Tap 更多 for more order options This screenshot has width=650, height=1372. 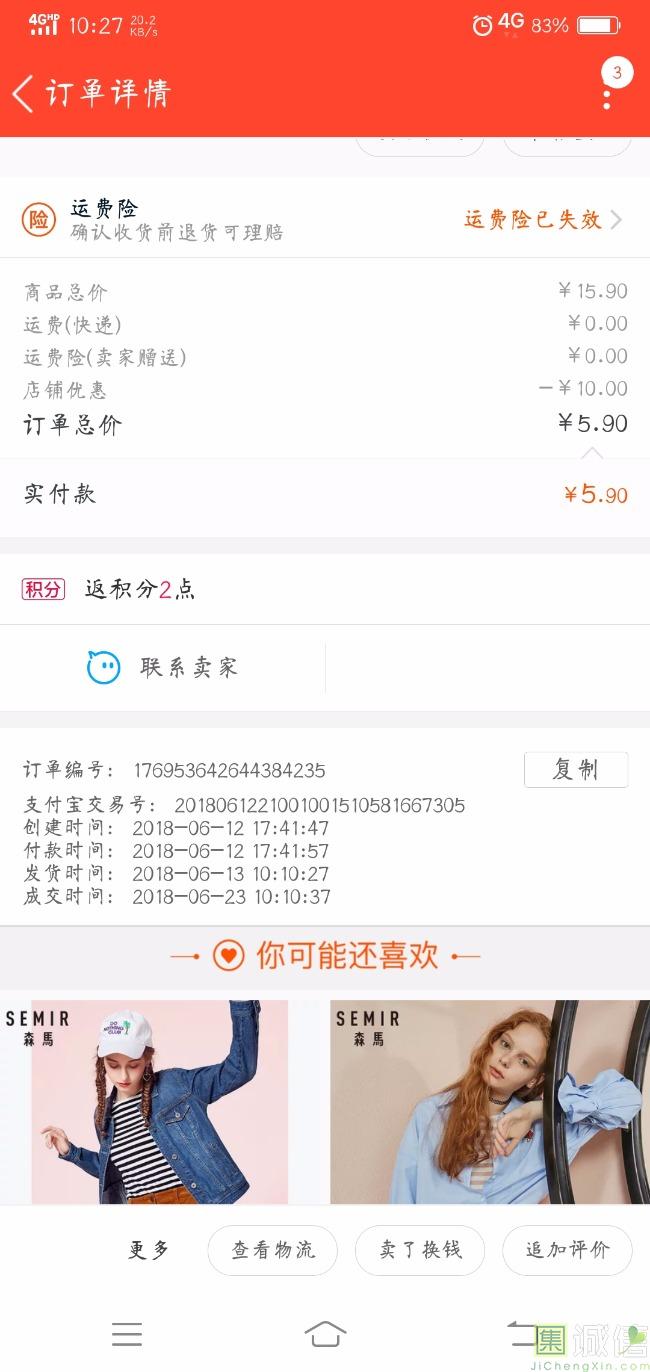149,1250
